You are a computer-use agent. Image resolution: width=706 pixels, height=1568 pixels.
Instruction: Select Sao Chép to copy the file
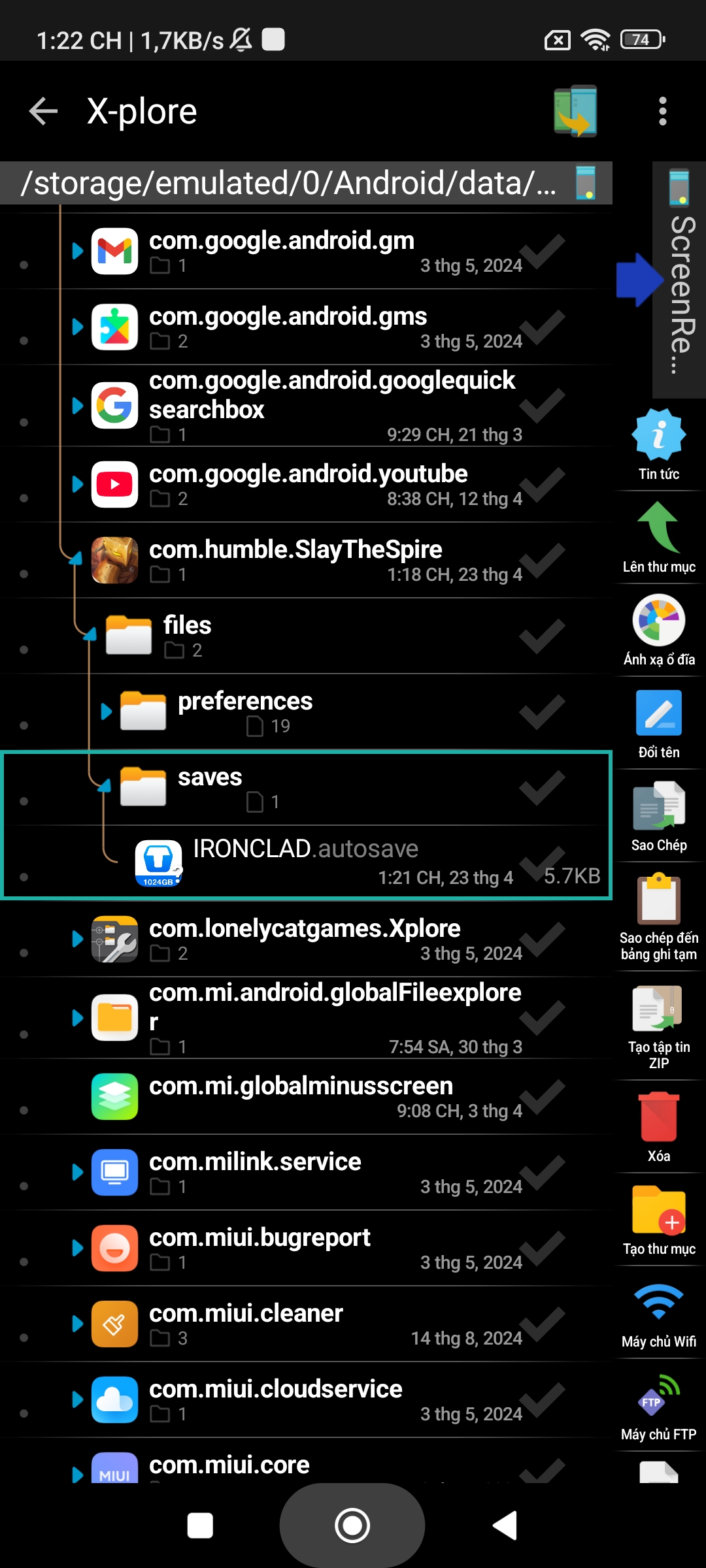click(x=659, y=816)
